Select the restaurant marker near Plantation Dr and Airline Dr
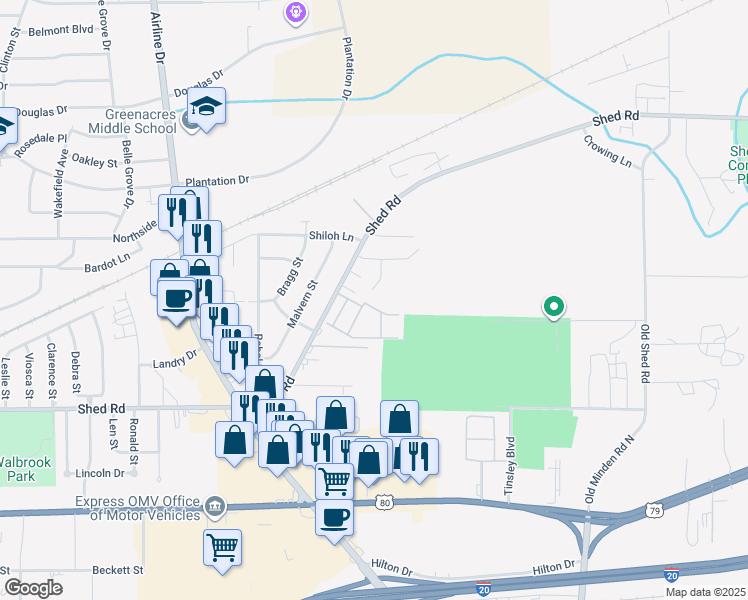 175,216
